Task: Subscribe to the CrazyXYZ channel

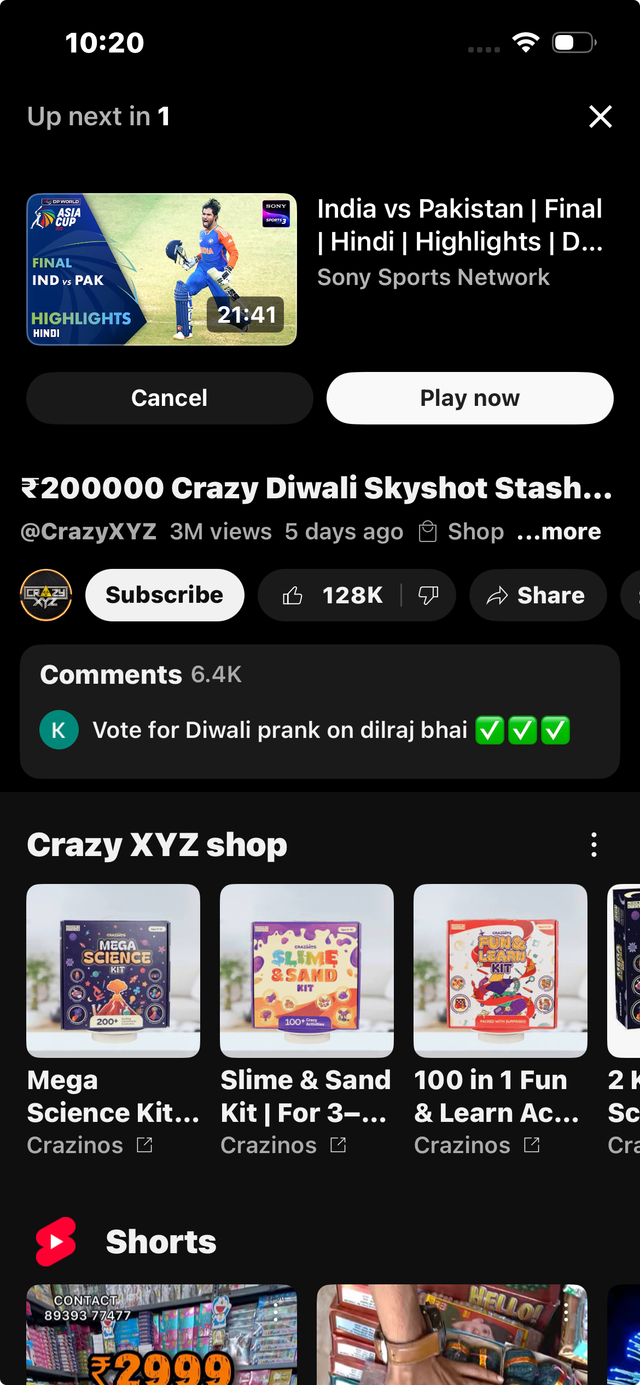Action: 164,595
